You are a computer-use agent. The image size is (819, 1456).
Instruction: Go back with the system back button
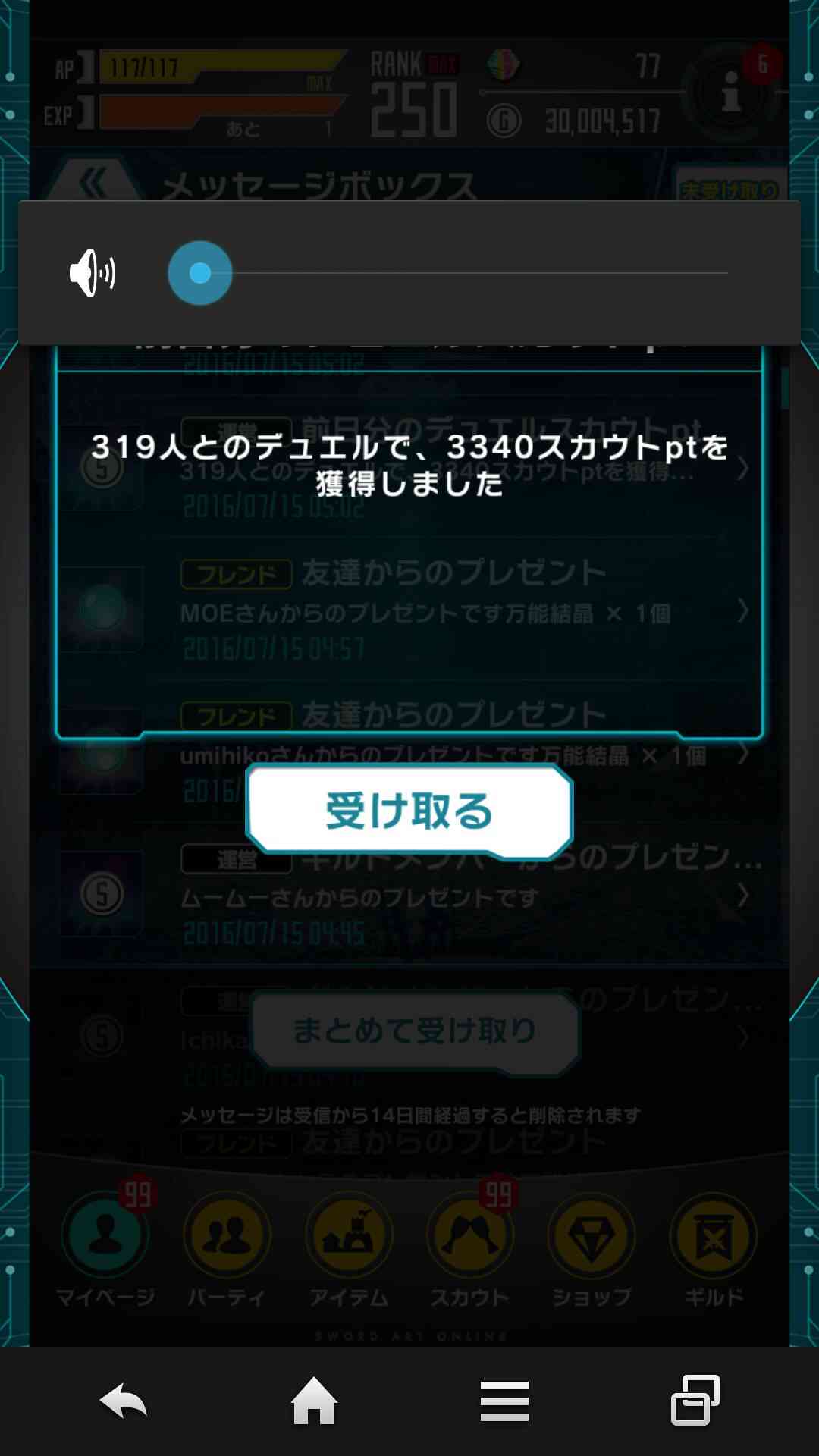(124, 1401)
